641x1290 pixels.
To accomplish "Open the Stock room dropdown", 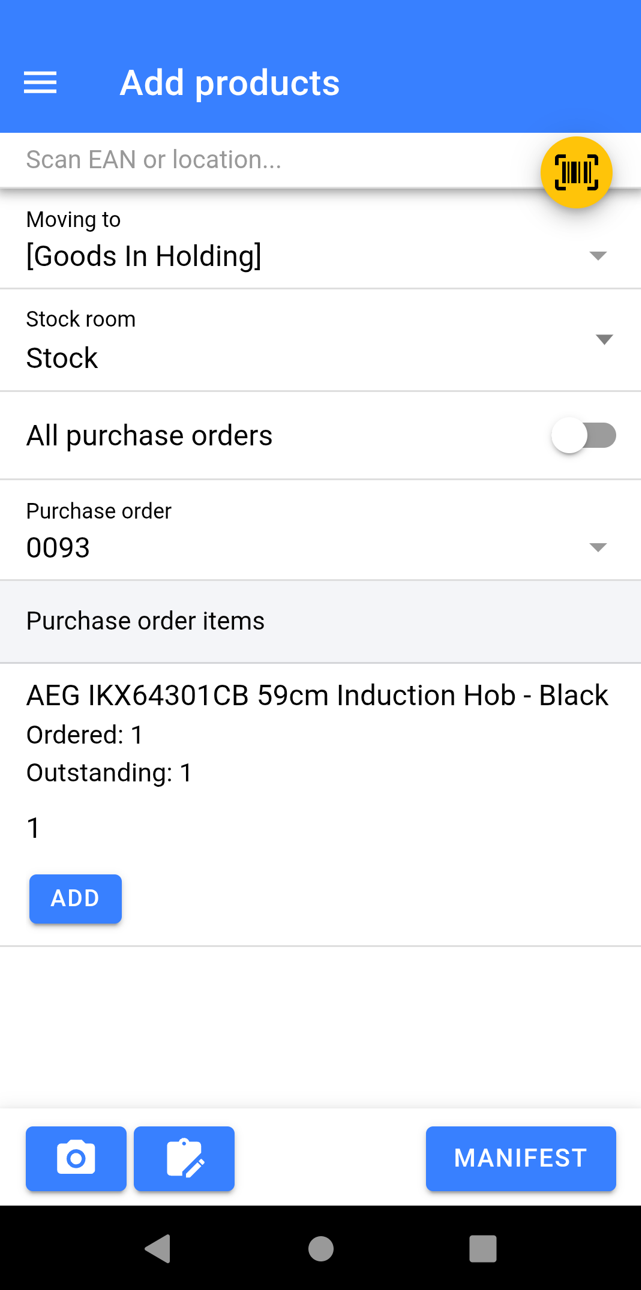I will (x=320, y=341).
